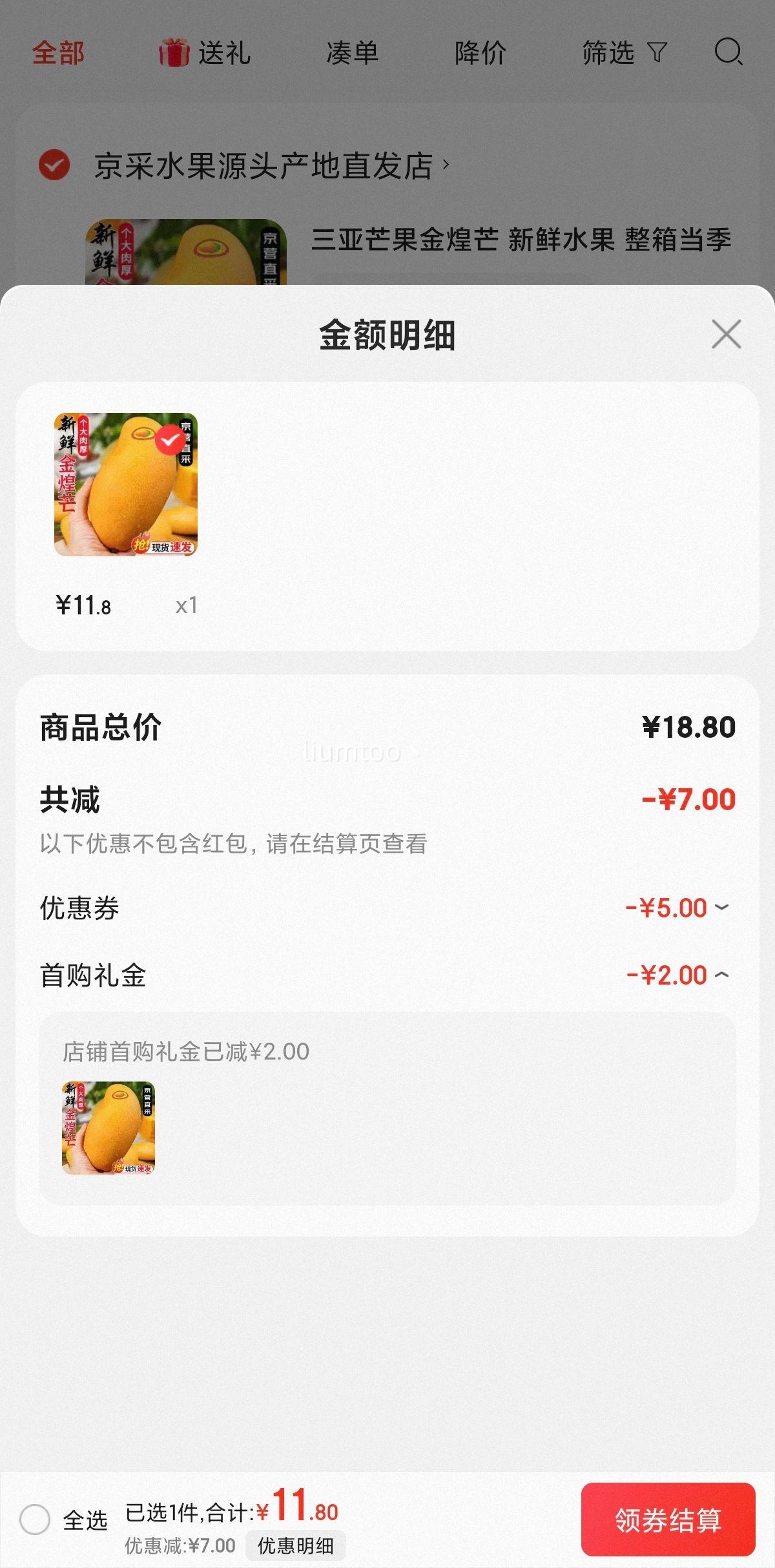Open the 筛选 filter
Viewport: 775px width, 1568px height.
624,53
